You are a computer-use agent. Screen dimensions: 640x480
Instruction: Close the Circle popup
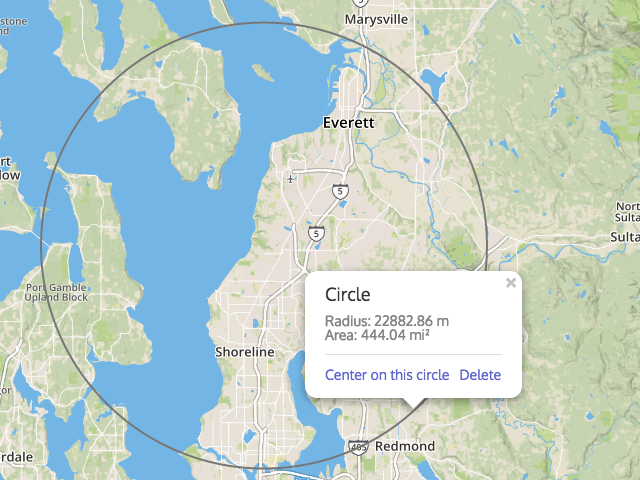click(511, 283)
